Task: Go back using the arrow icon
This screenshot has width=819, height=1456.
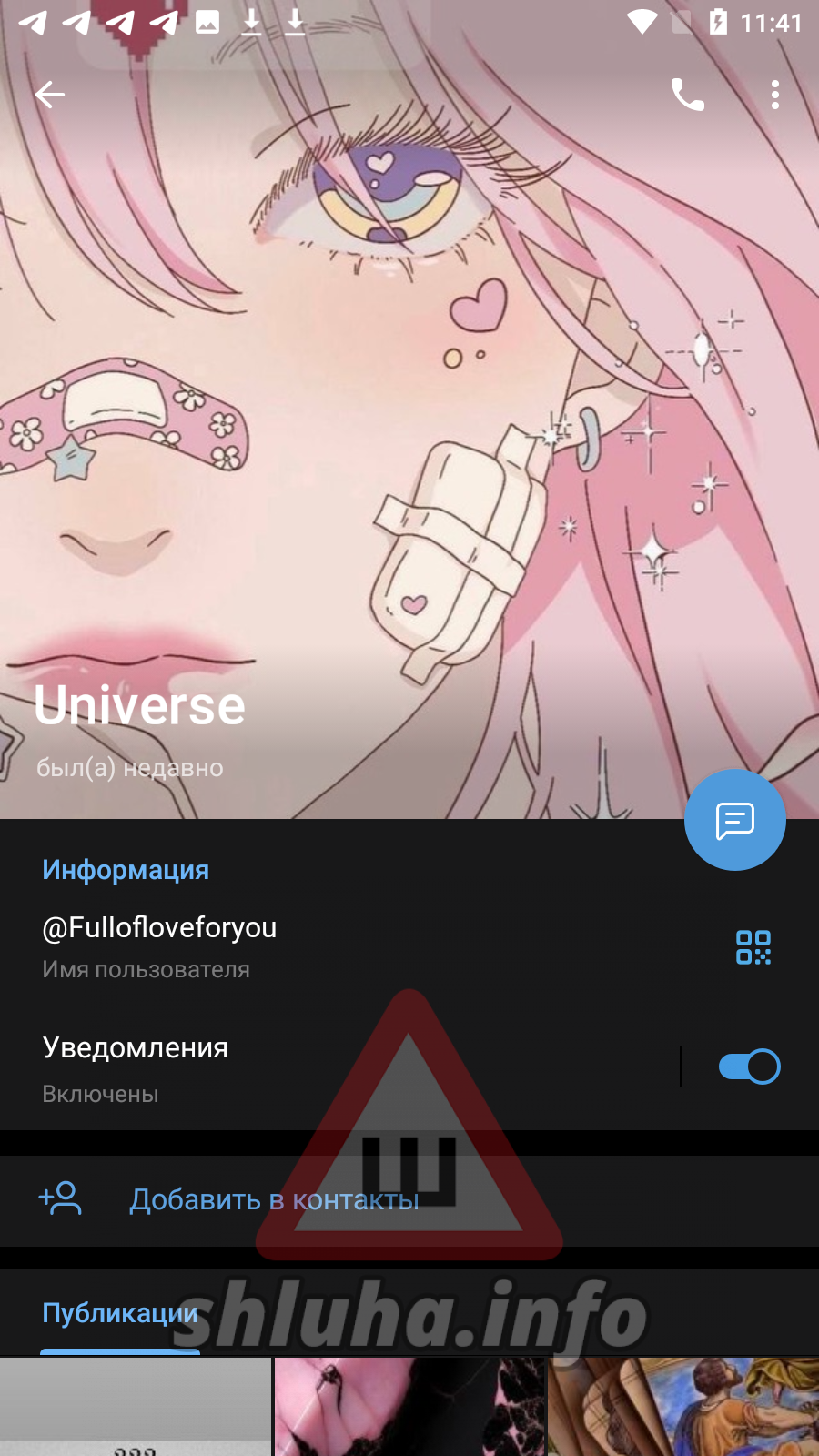Action: click(x=50, y=95)
